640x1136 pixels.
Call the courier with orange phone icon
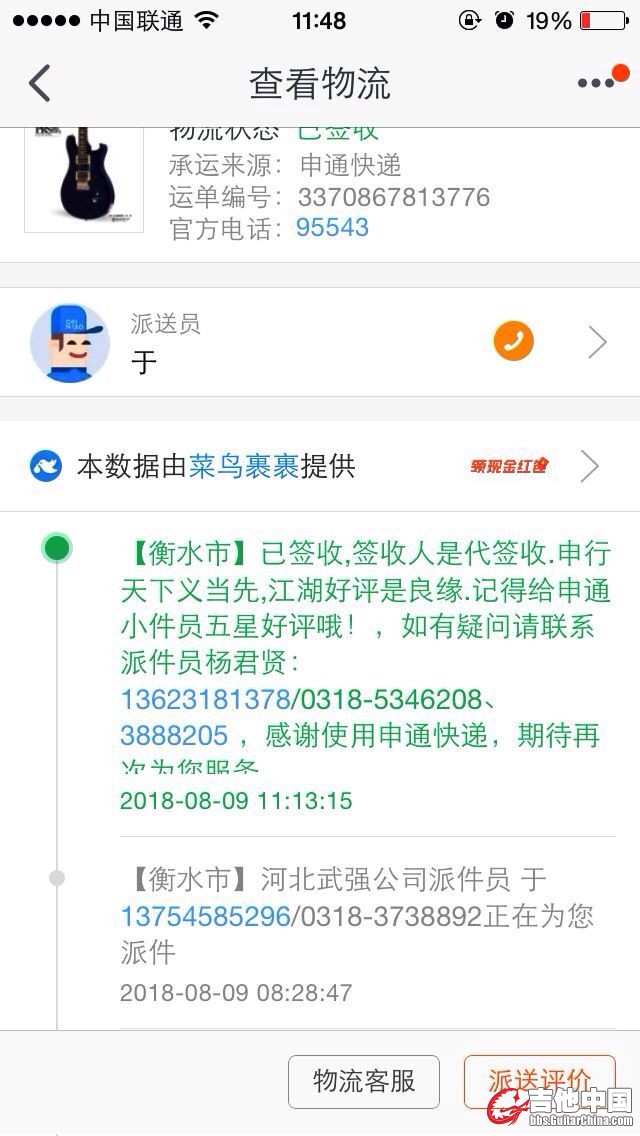[x=513, y=342]
